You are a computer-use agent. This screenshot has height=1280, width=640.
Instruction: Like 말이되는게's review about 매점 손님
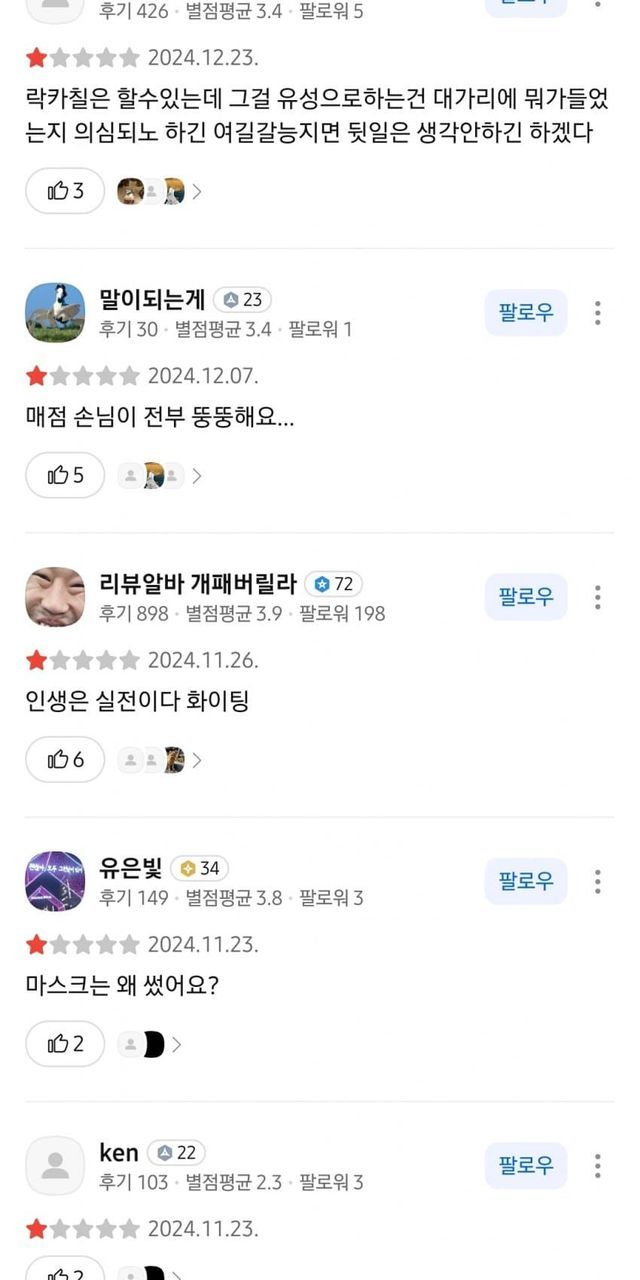[x=65, y=475]
